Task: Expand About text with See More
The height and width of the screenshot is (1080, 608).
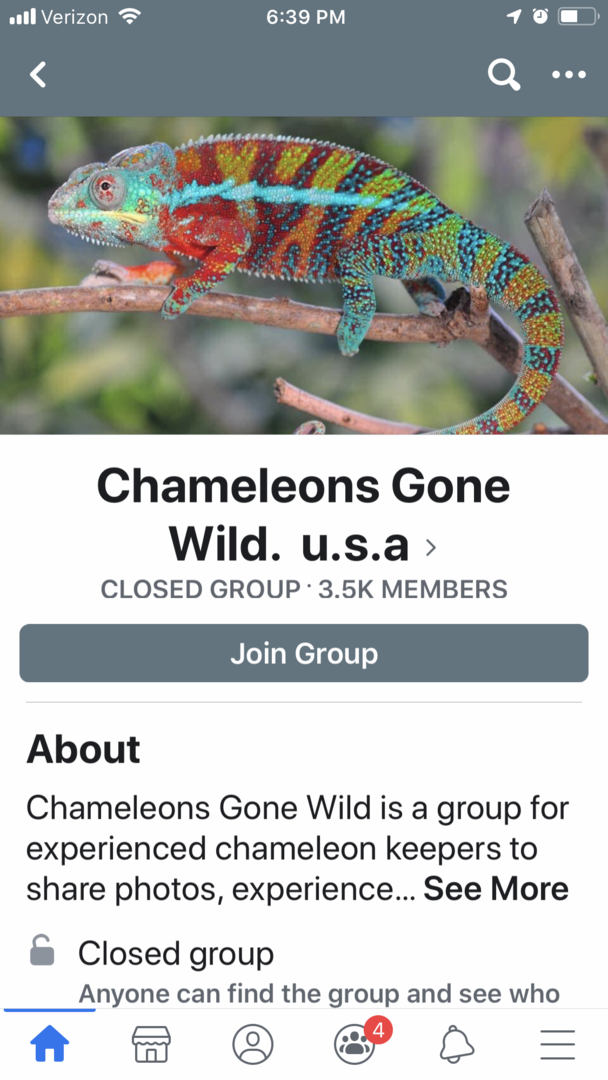Action: pyautogui.click(x=496, y=888)
